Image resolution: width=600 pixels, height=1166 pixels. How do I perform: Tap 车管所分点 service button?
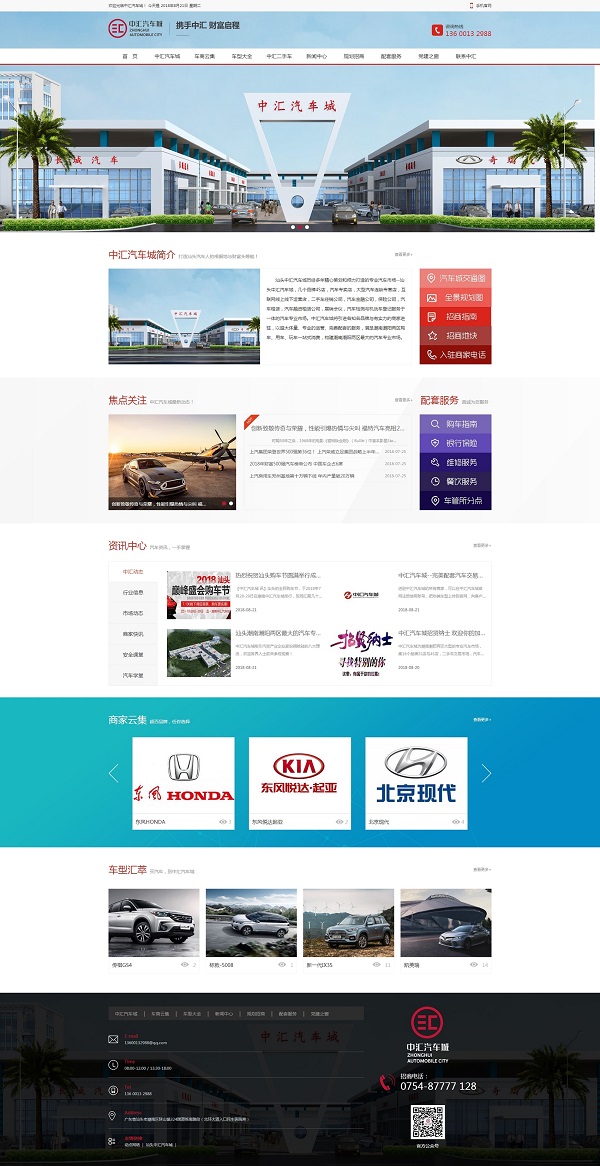click(x=455, y=500)
